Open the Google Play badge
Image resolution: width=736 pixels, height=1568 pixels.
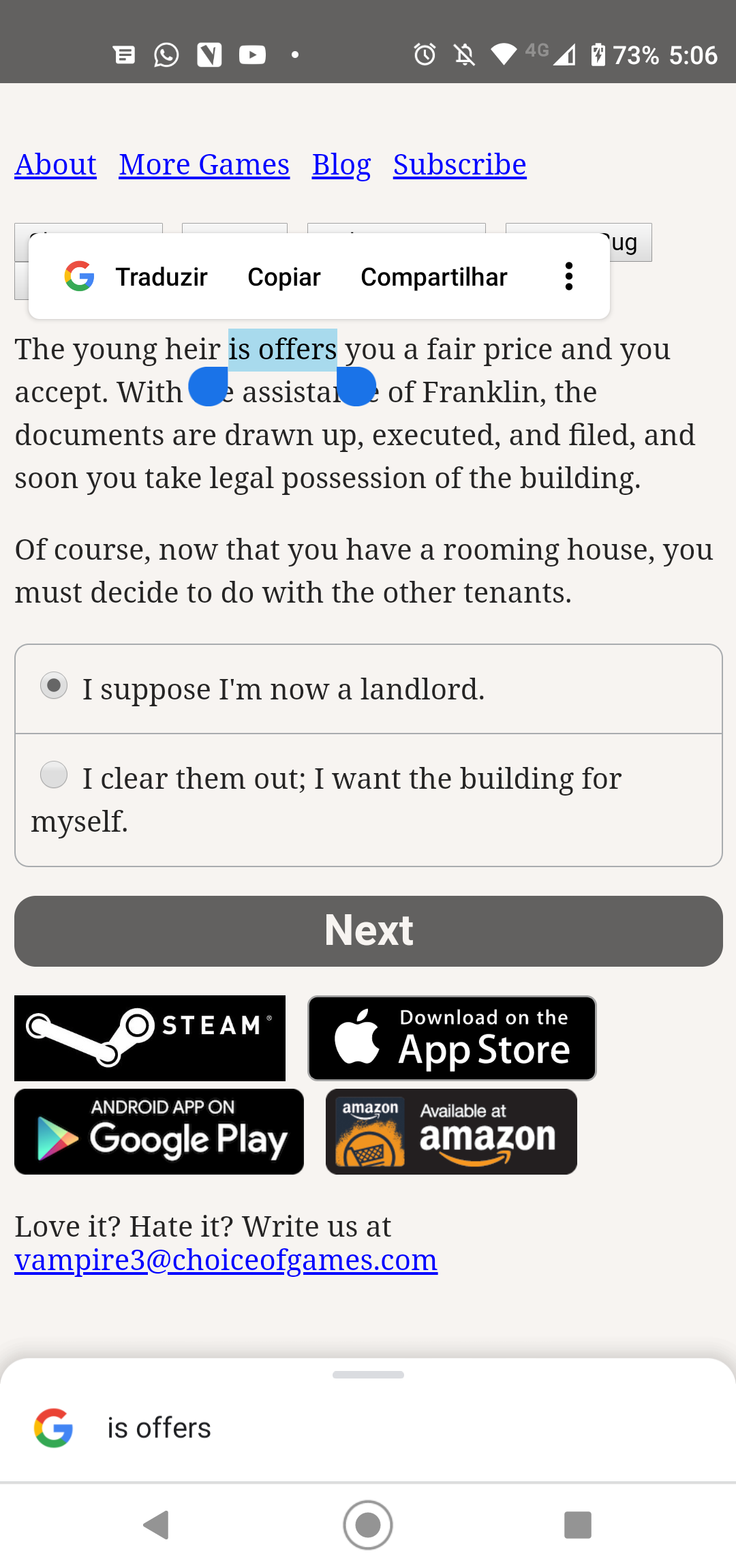coord(159,1132)
